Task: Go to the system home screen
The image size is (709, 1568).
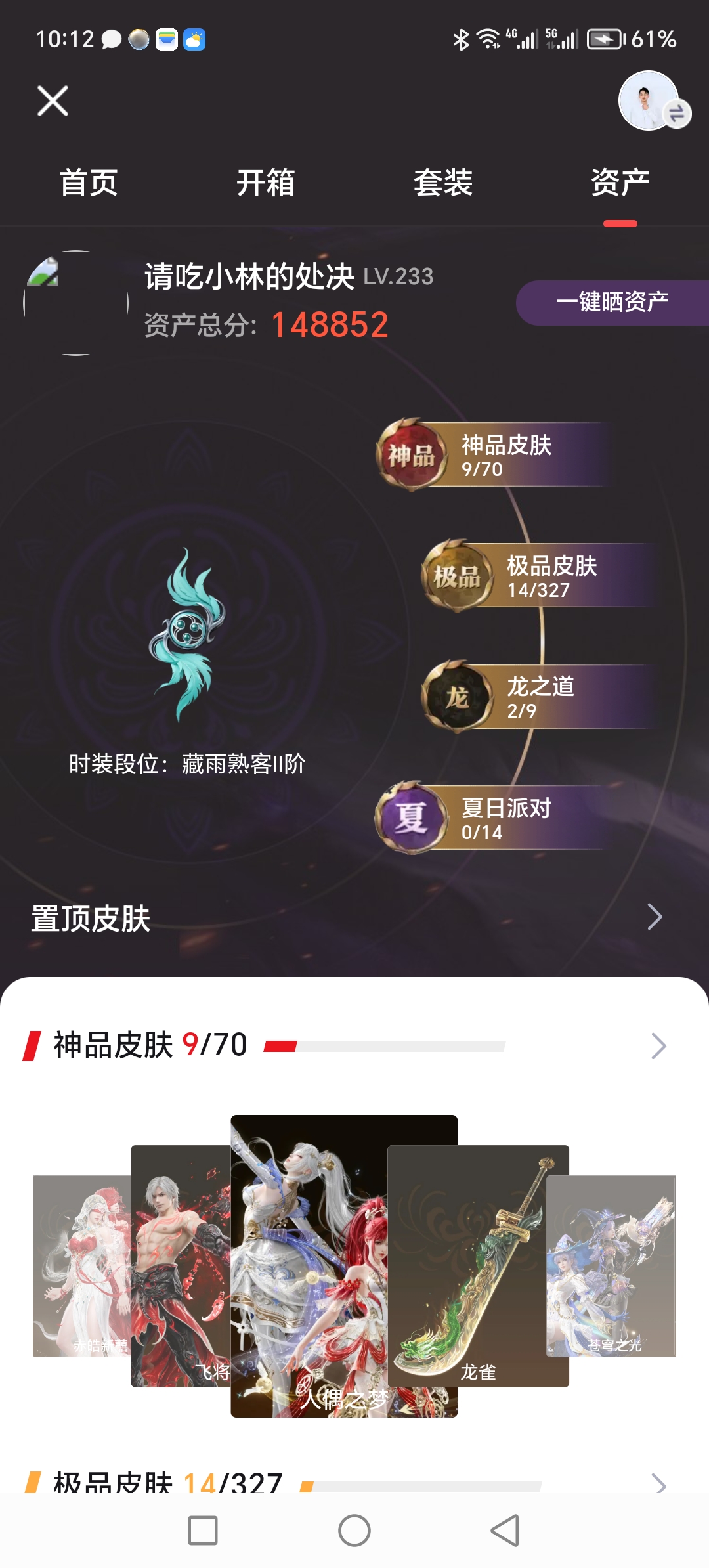Action: 354,1531
